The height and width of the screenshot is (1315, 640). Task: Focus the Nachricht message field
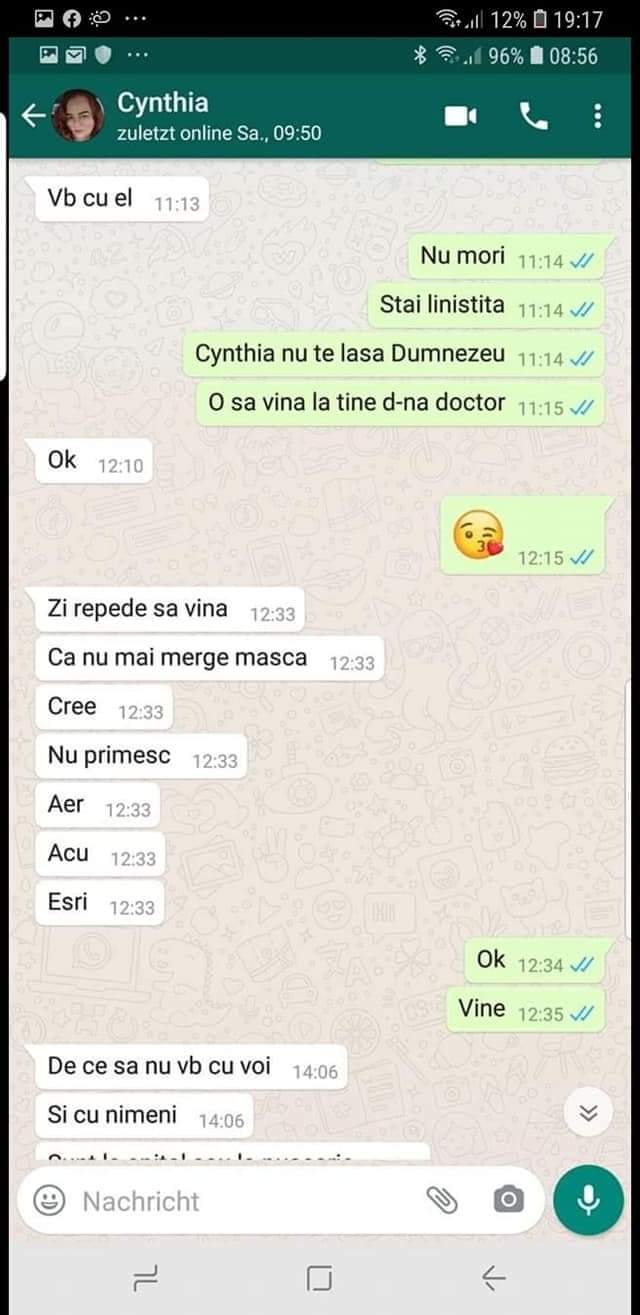pyautogui.click(x=240, y=1200)
